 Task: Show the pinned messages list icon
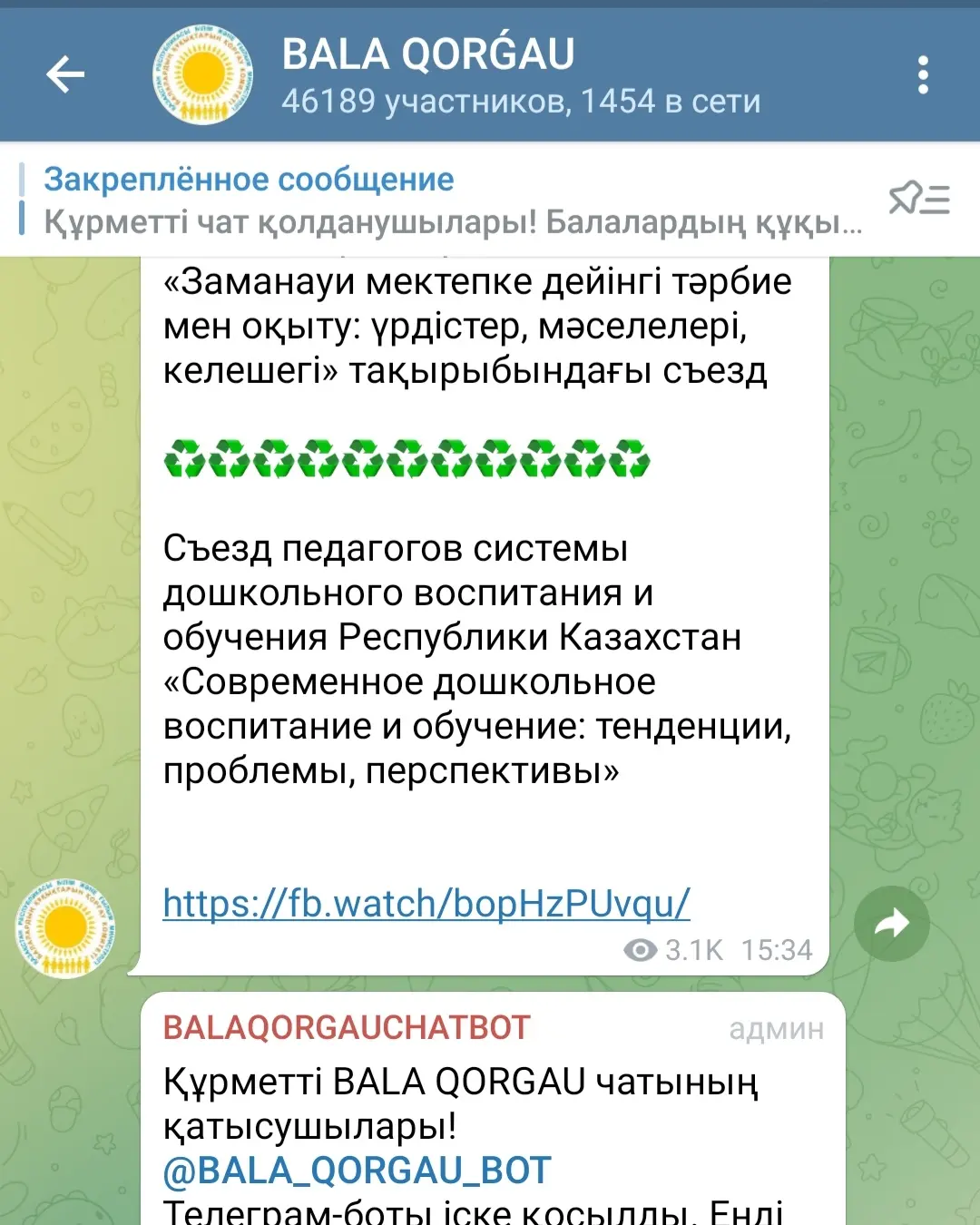(x=918, y=198)
